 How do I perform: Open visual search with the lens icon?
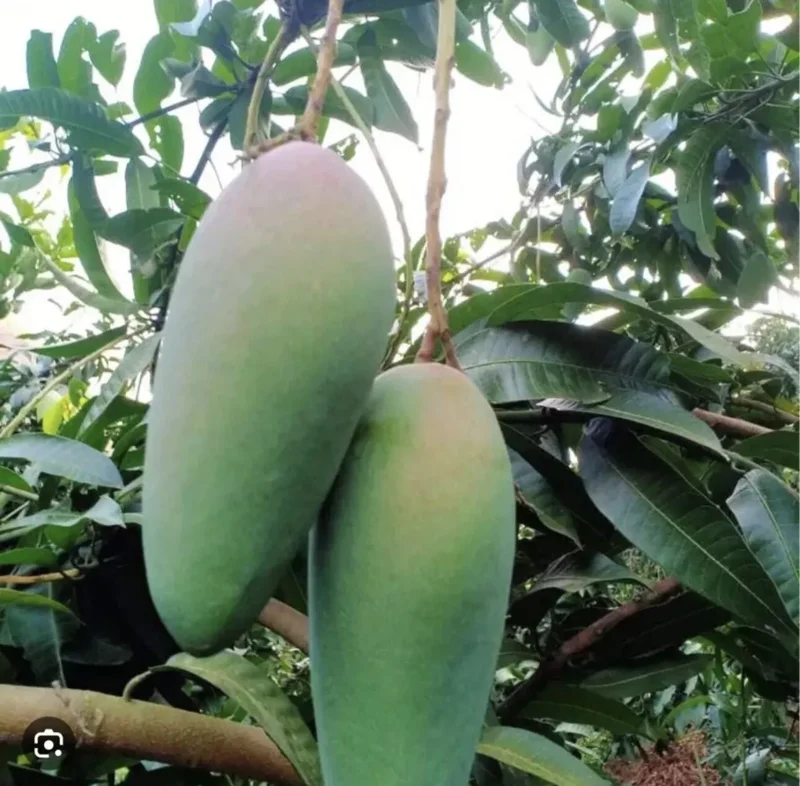pos(48,743)
